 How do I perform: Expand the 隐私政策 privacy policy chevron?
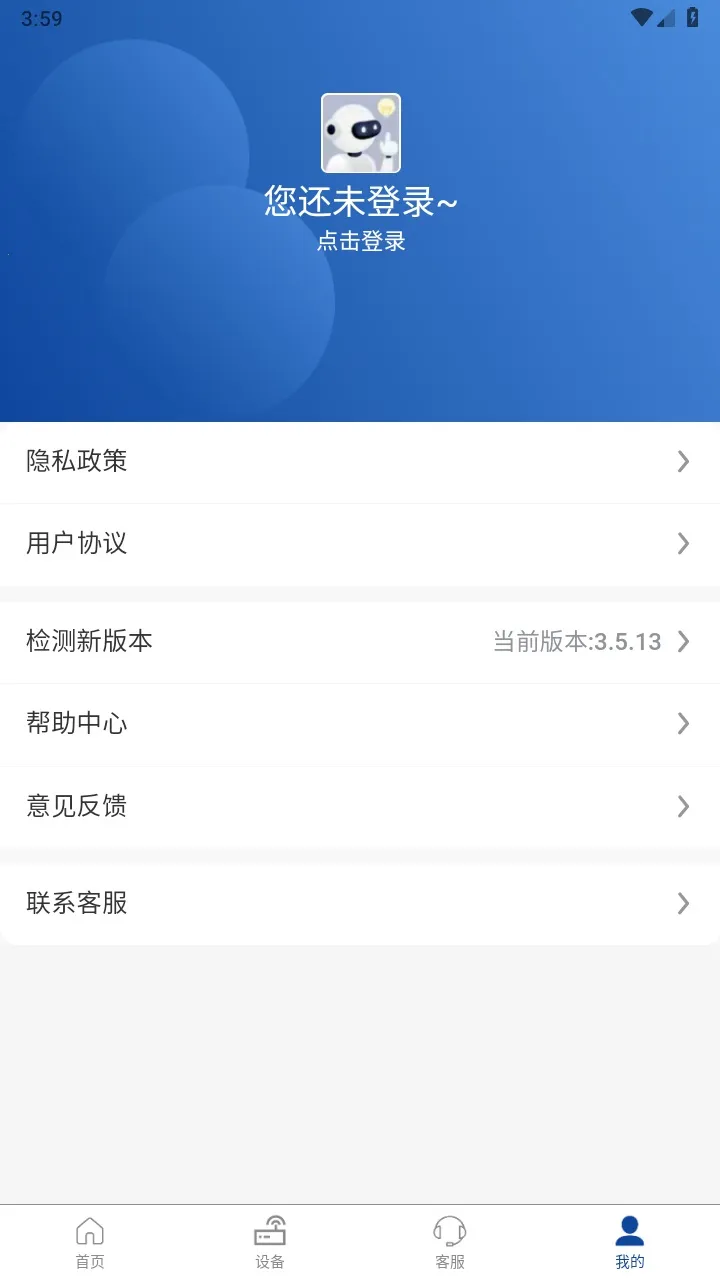pos(684,461)
